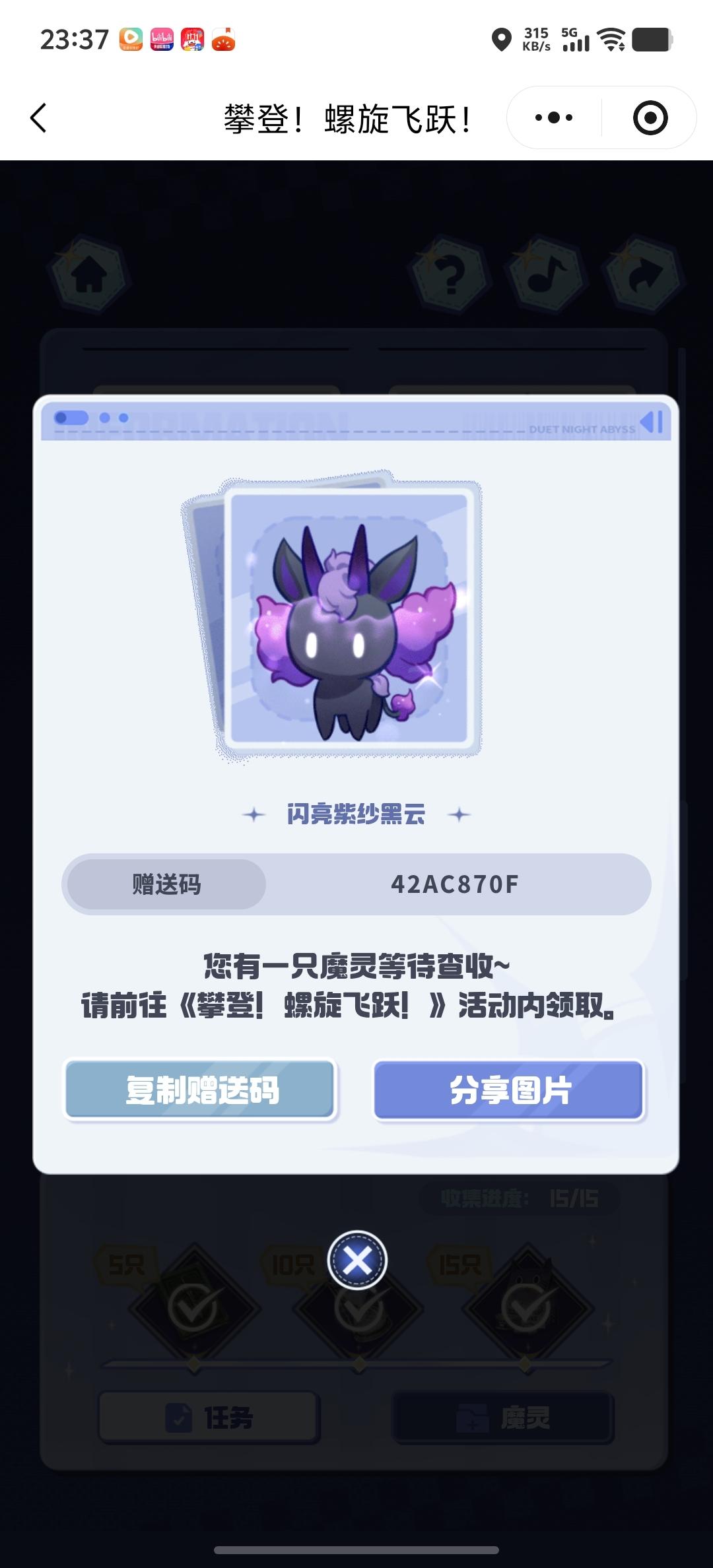Copy the gift code with 复制赠送码

pyautogui.click(x=201, y=1090)
